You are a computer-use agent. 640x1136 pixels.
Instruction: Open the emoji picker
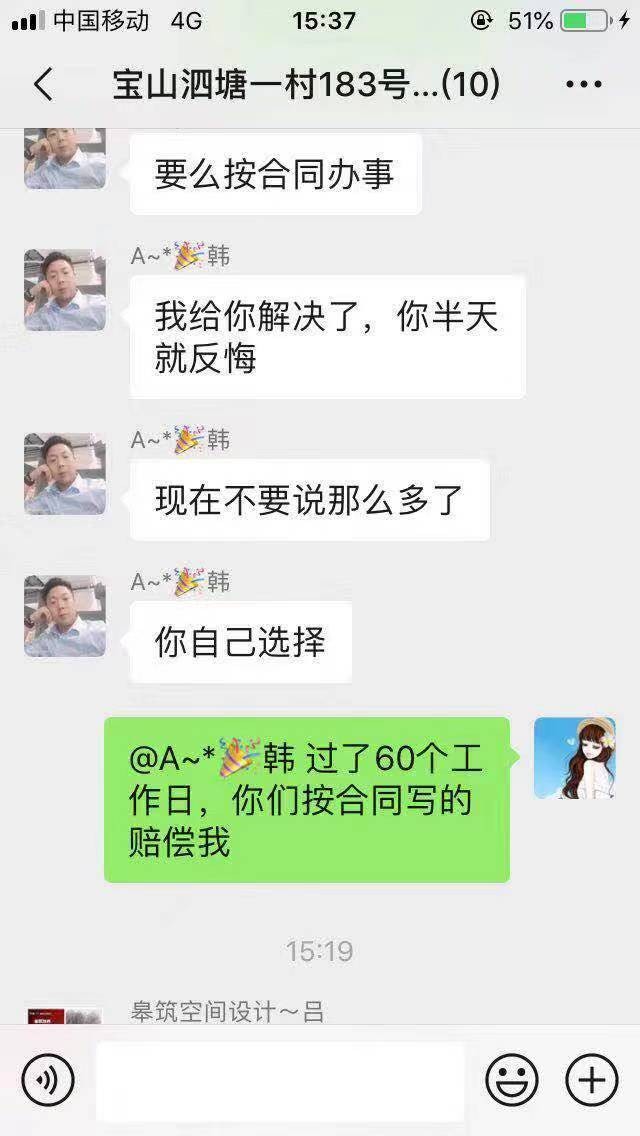(x=511, y=1080)
